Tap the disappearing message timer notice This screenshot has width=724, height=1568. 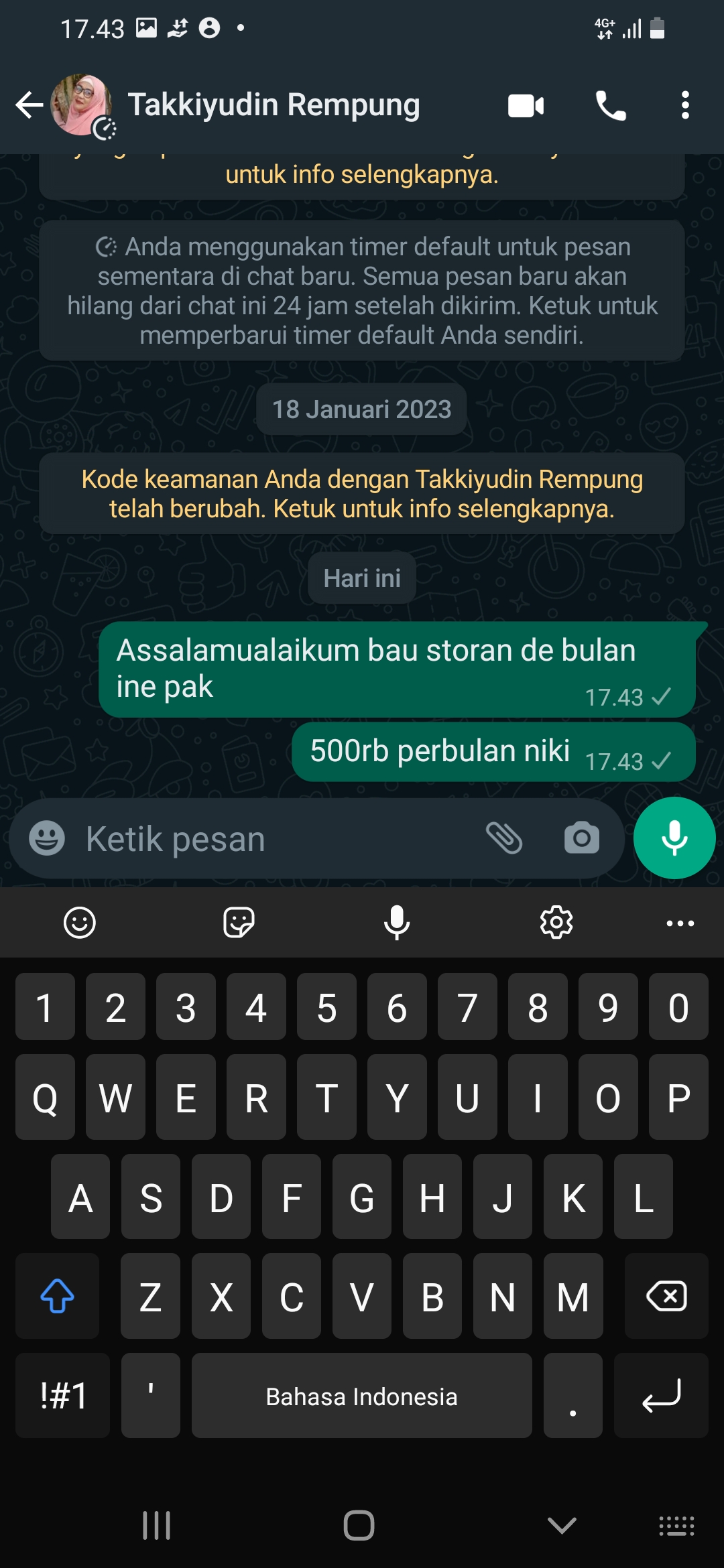click(362, 291)
